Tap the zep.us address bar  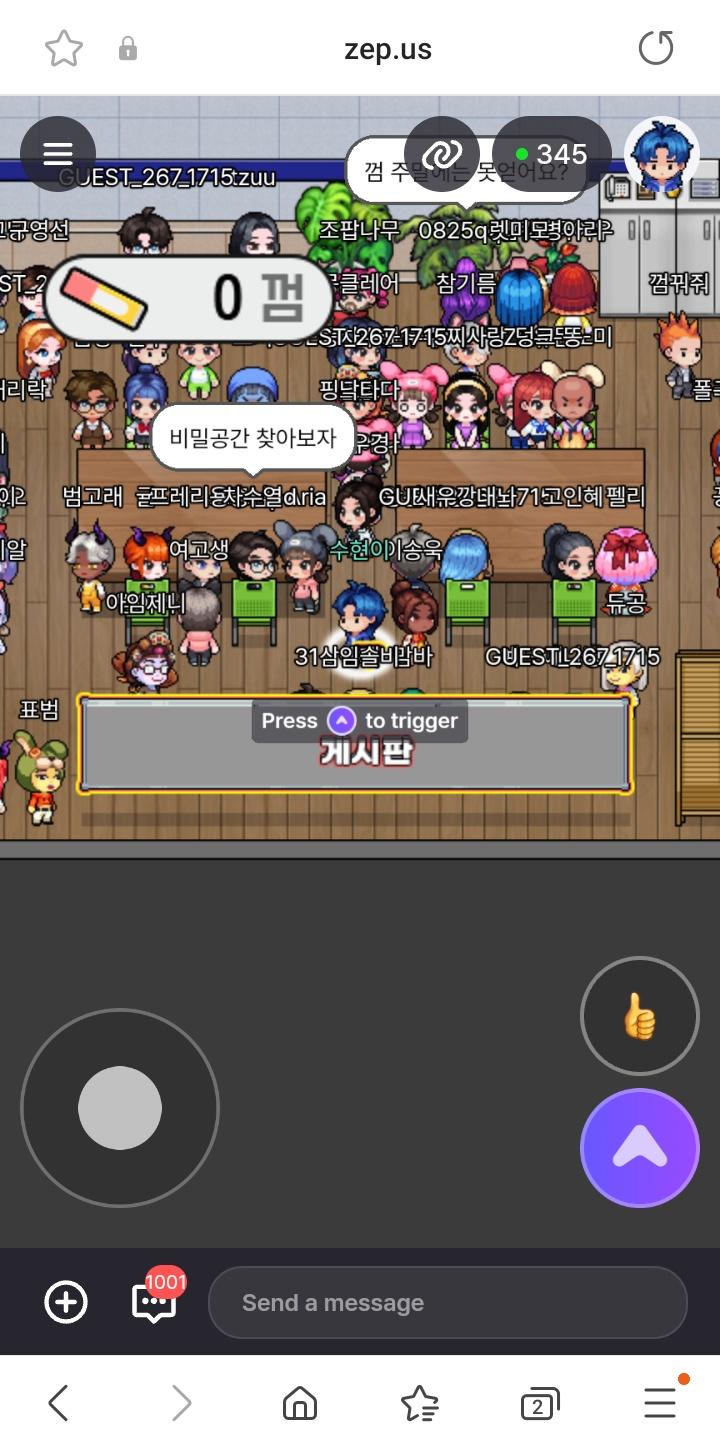pyautogui.click(x=388, y=49)
